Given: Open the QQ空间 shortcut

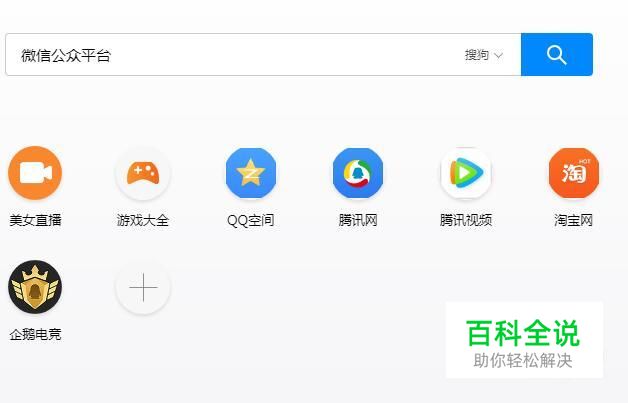Looking at the screenshot, I should pos(250,174).
